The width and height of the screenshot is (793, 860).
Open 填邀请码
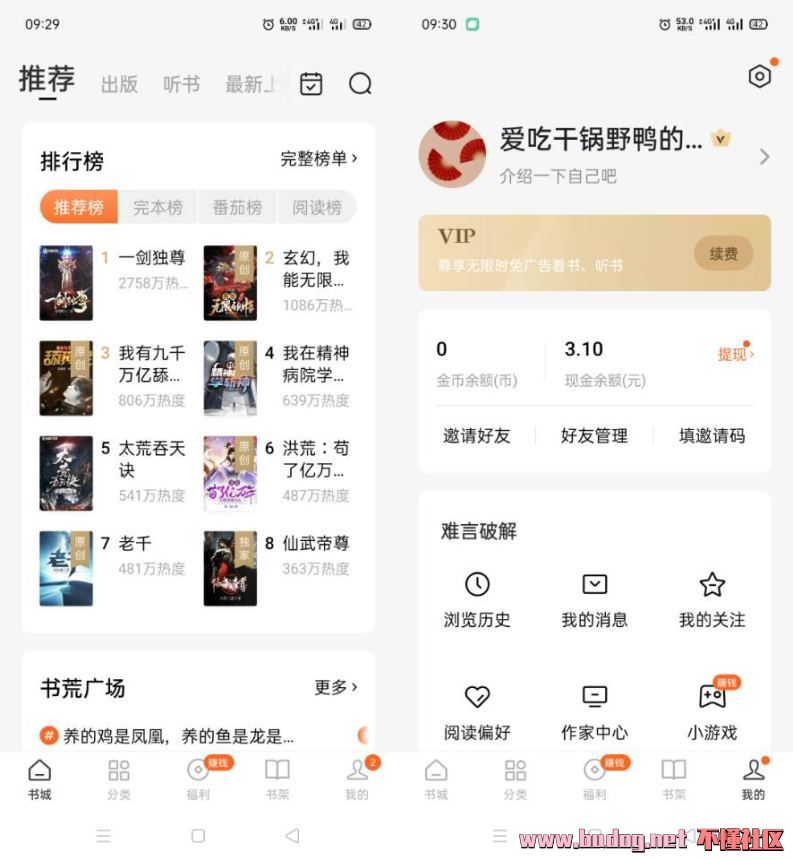coord(711,436)
